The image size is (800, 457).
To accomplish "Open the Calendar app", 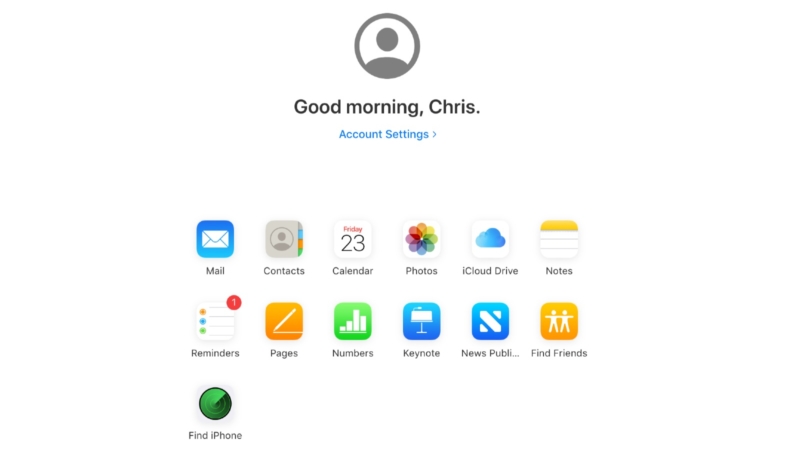I will 353,240.
